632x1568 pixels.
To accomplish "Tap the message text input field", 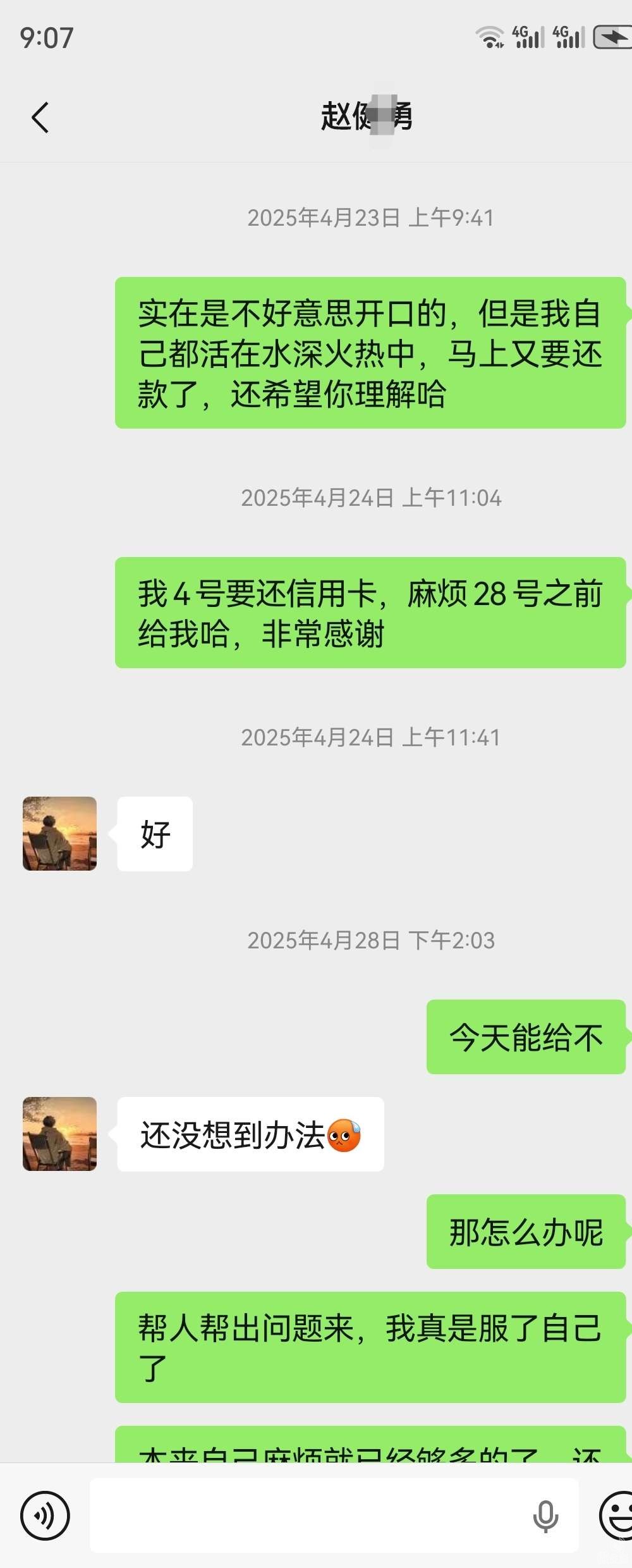I will pyautogui.click(x=310, y=1515).
